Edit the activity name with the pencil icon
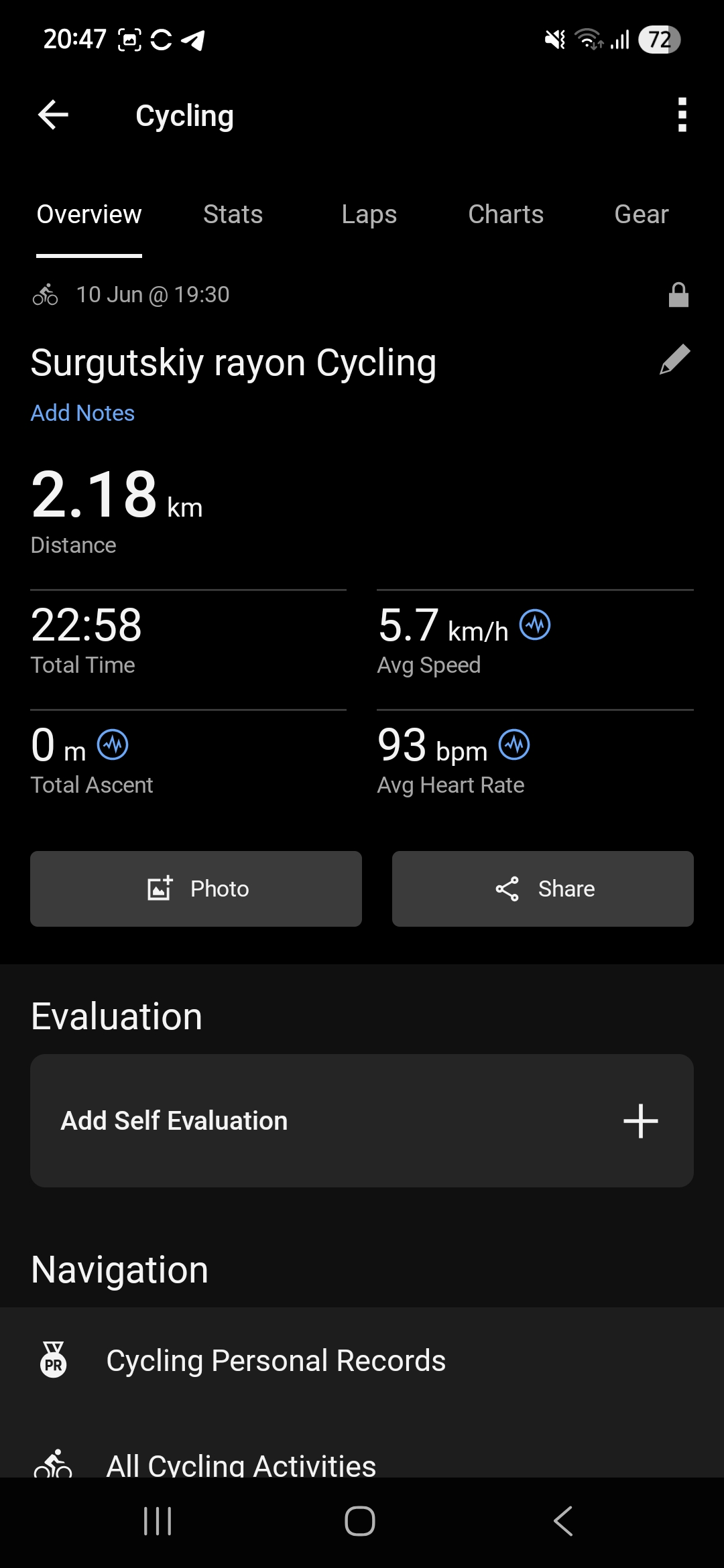 674,360
